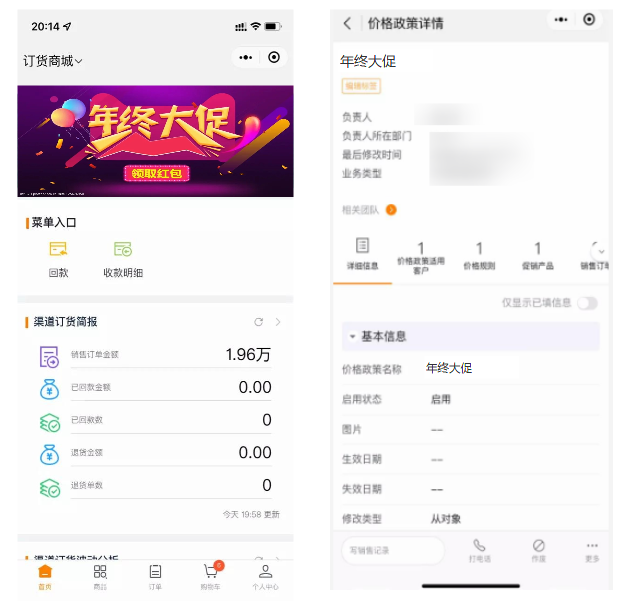Select the 价格政策适用客户 tab
Viewport: 620px width, 601px height.
pos(421,257)
